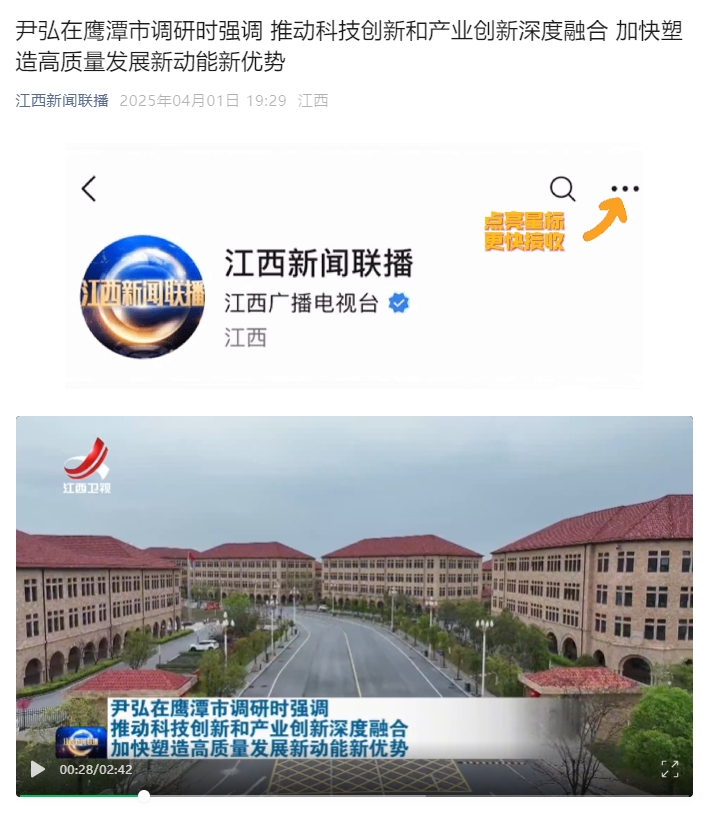Play the news video
This screenshot has height=825, width=722.
[38, 769]
